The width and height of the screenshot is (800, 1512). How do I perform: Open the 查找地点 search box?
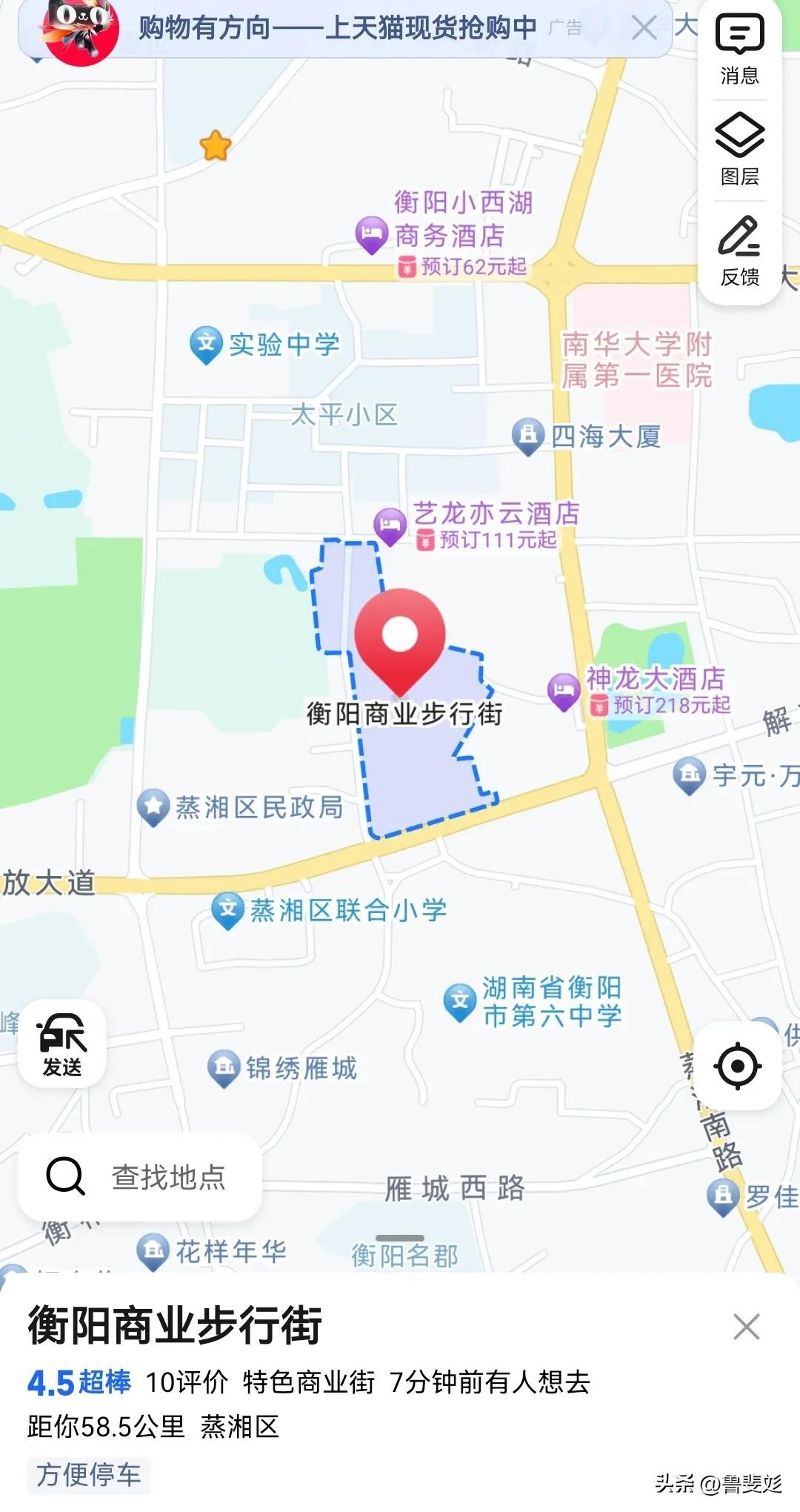click(141, 1176)
